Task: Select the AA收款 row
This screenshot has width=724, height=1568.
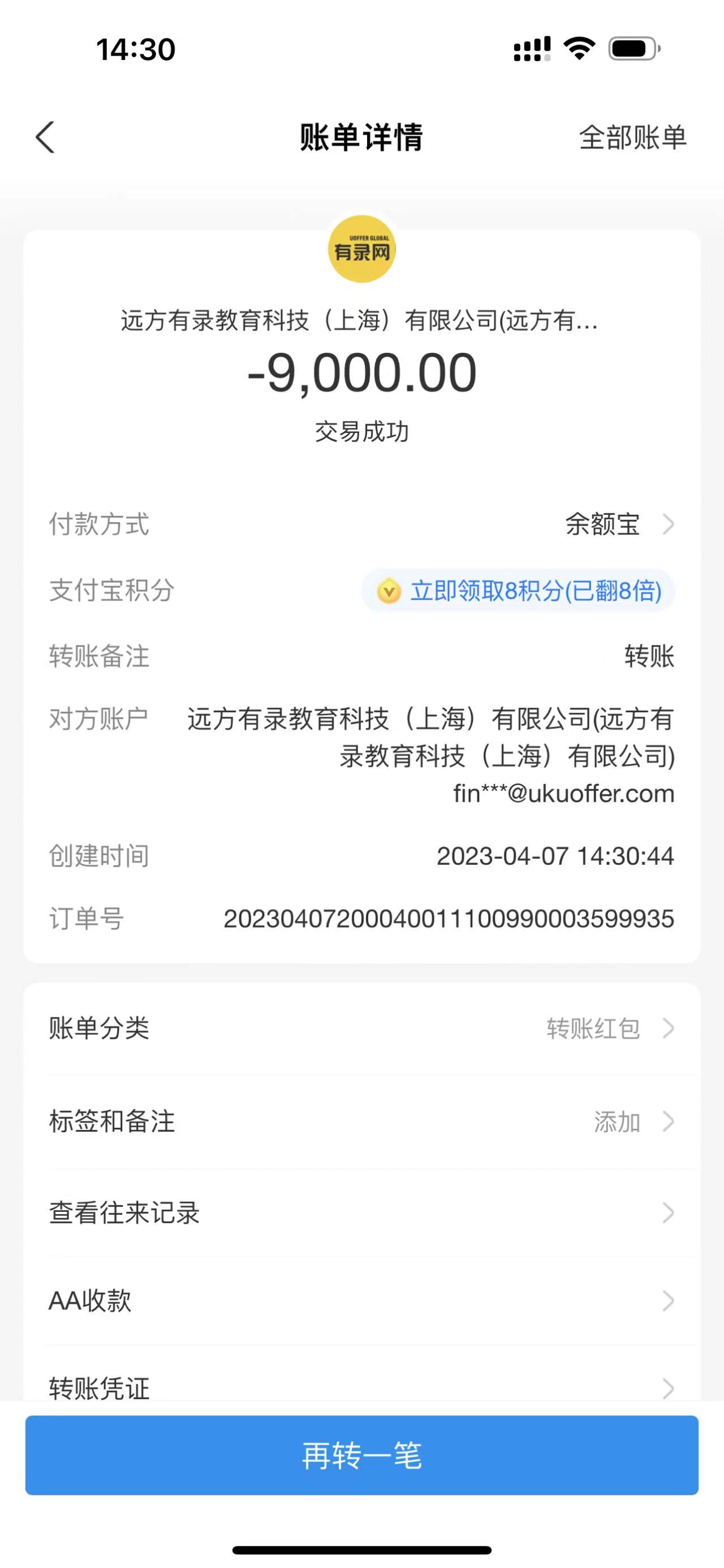Action: pyautogui.click(x=361, y=1300)
